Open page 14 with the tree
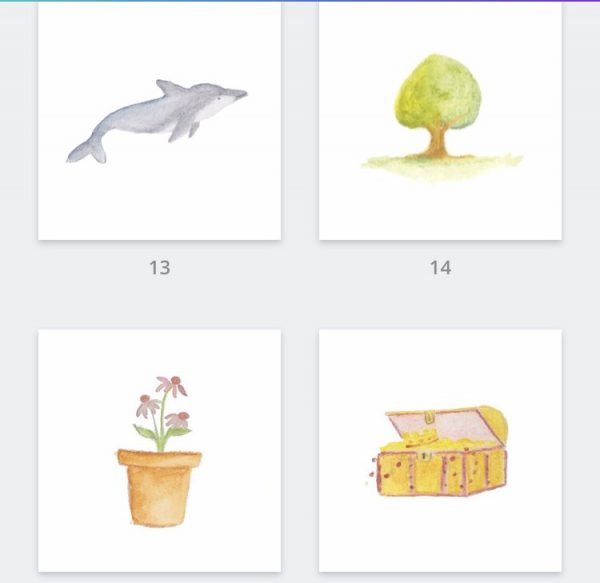The image size is (600, 583). [440, 120]
